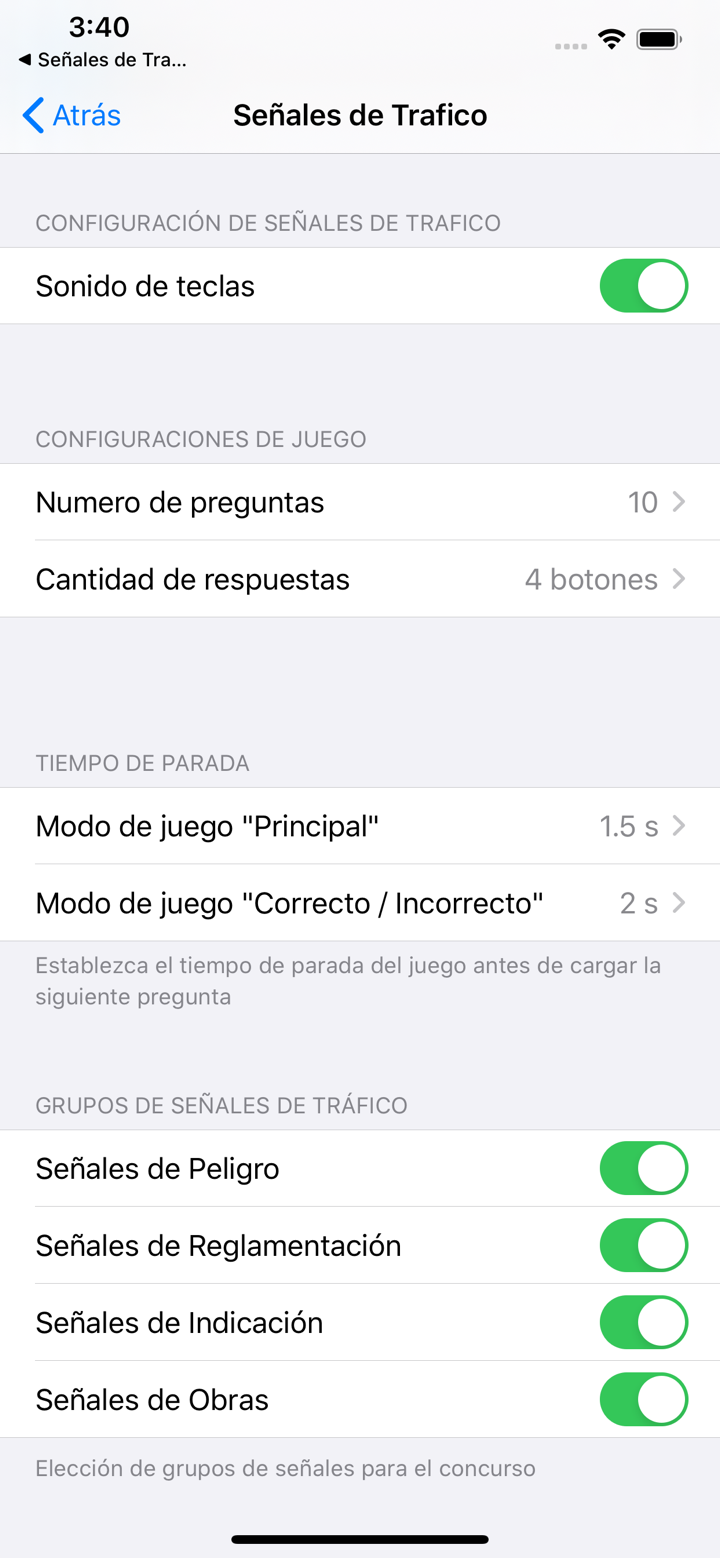Tap the clock showing 3:40

tap(100, 27)
